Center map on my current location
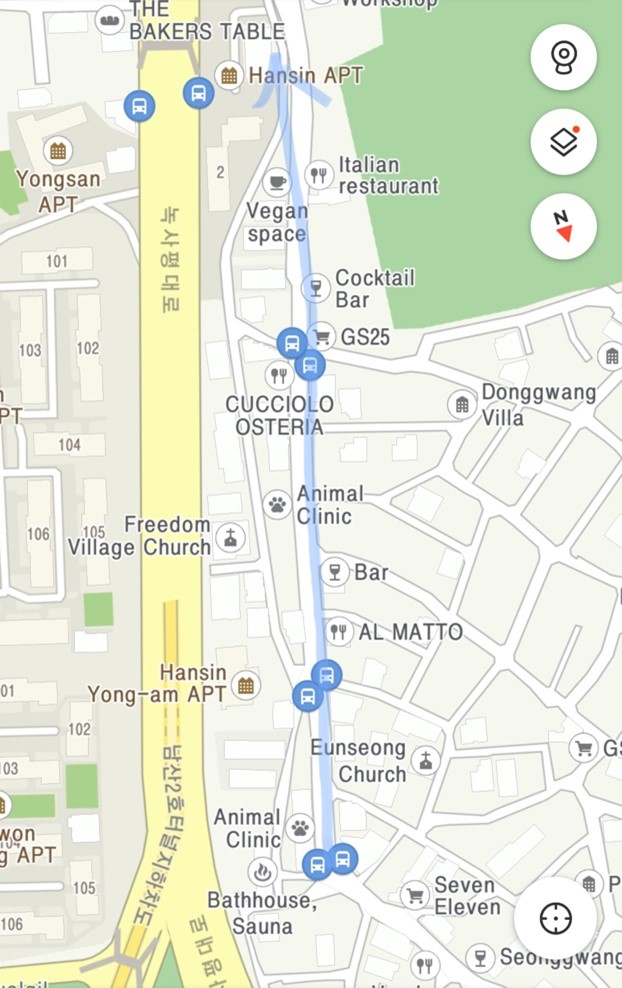 556,918
